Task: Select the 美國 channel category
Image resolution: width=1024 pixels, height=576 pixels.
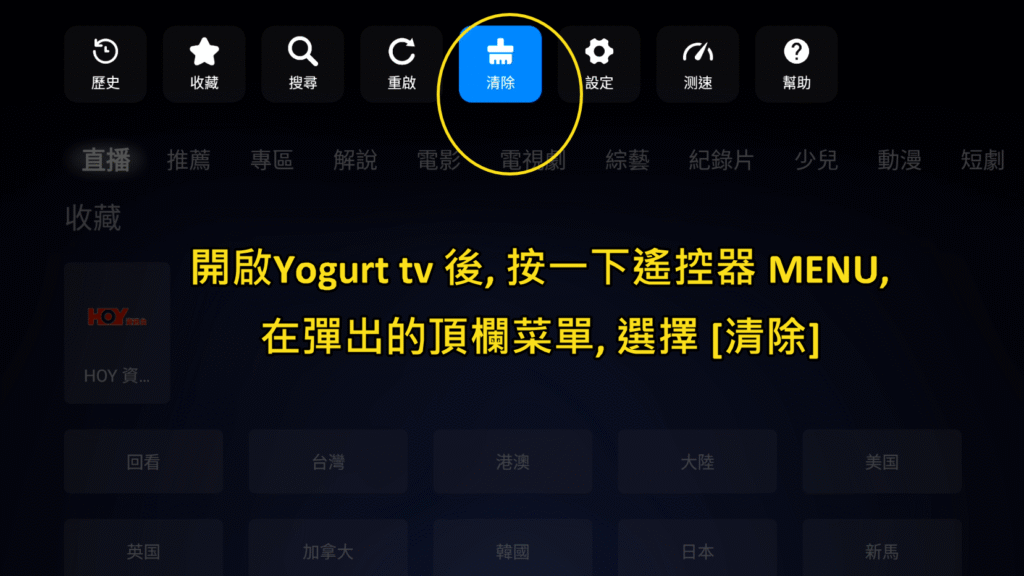Action: click(881, 462)
